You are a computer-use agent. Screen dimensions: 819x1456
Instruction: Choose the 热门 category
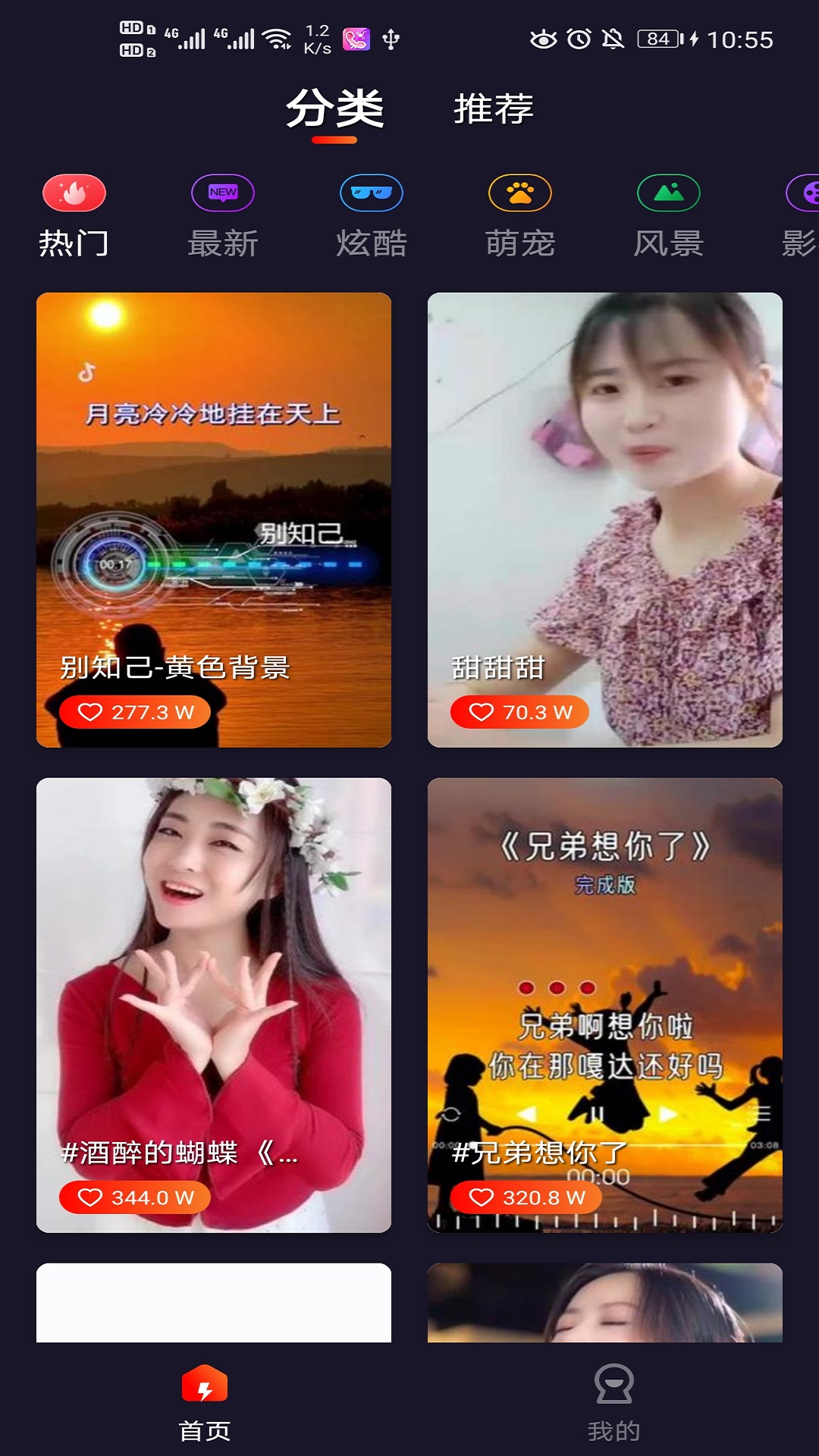coord(74,216)
